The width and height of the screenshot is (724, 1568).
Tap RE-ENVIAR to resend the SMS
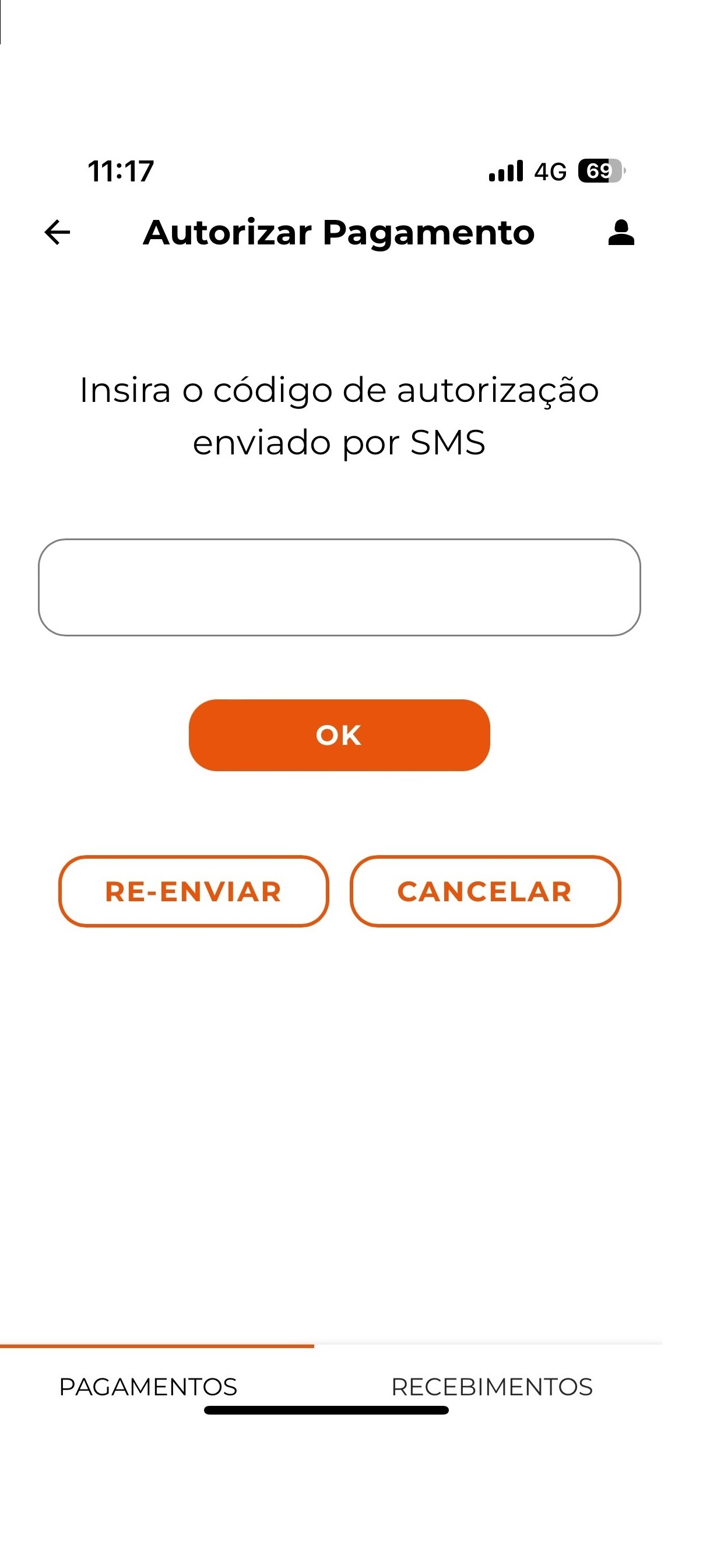(x=194, y=892)
